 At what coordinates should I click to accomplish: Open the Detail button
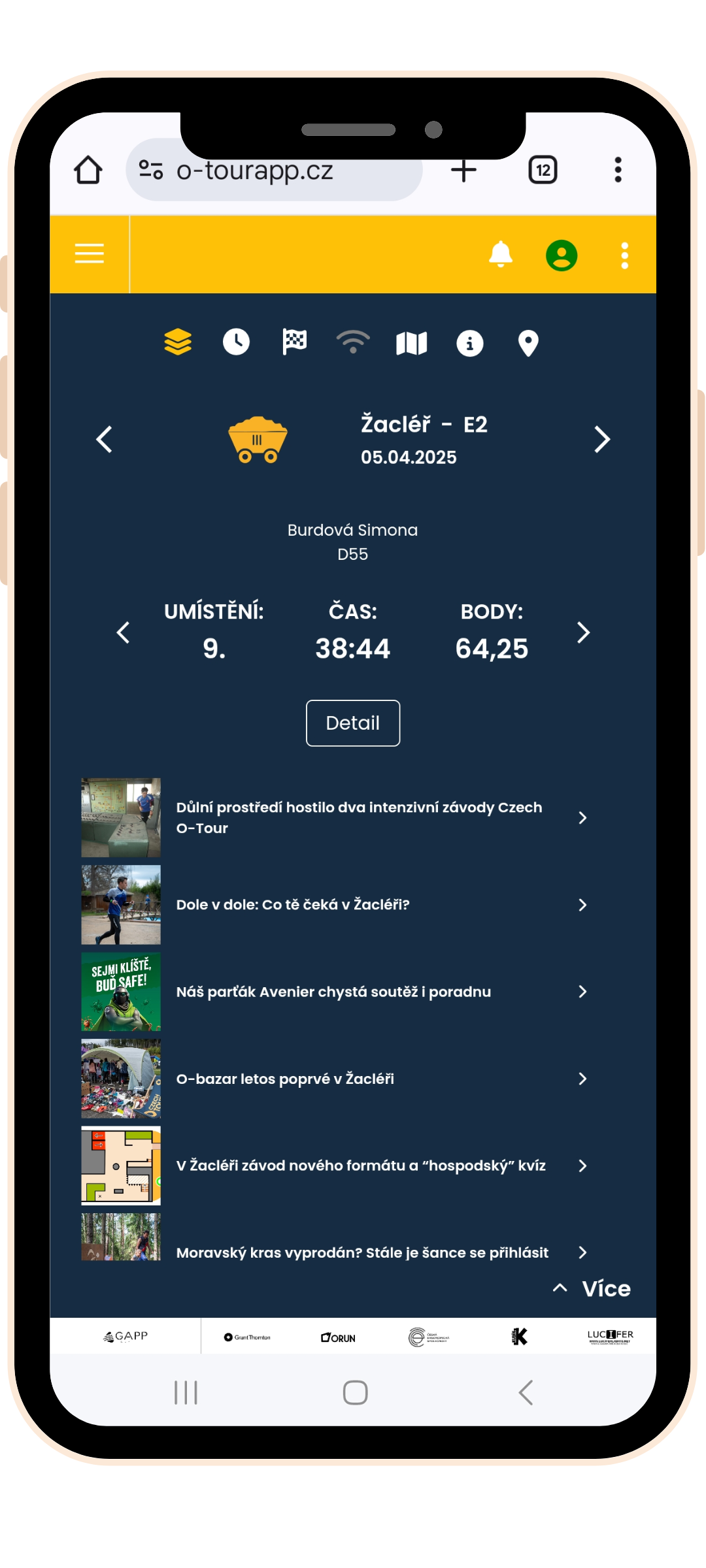(353, 723)
